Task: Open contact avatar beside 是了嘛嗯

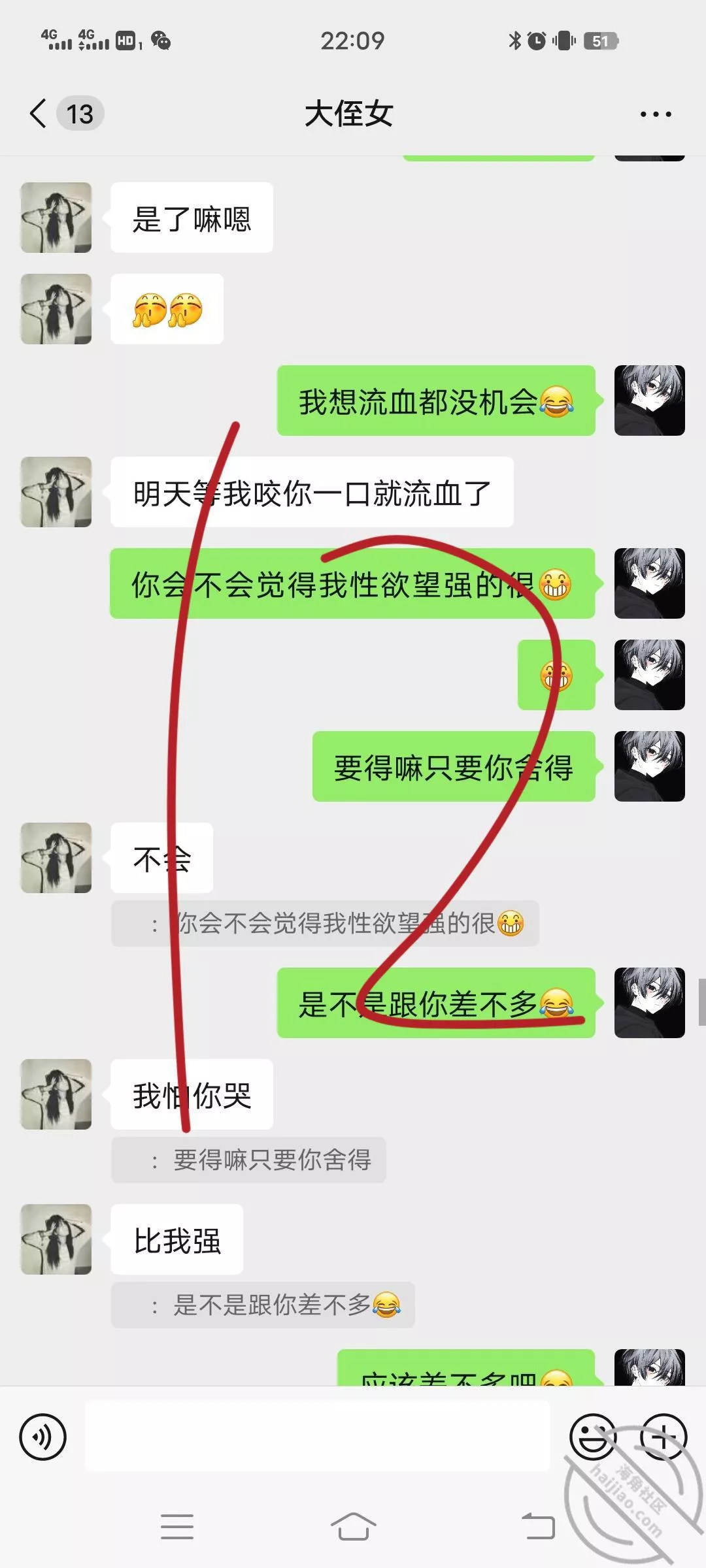Action: click(56, 218)
